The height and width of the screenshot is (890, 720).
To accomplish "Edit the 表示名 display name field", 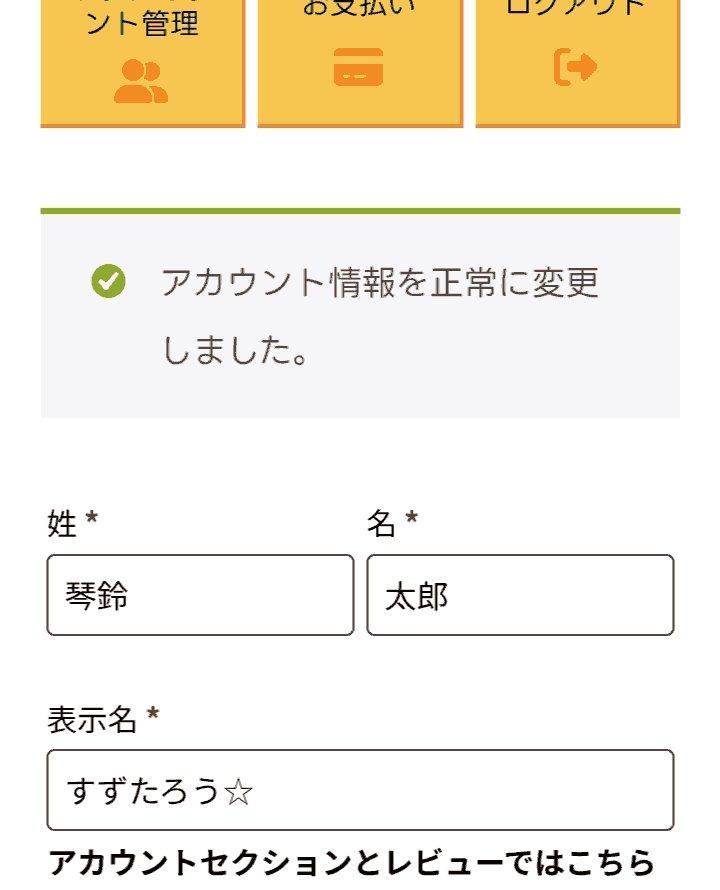I will click(x=360, y=790).
